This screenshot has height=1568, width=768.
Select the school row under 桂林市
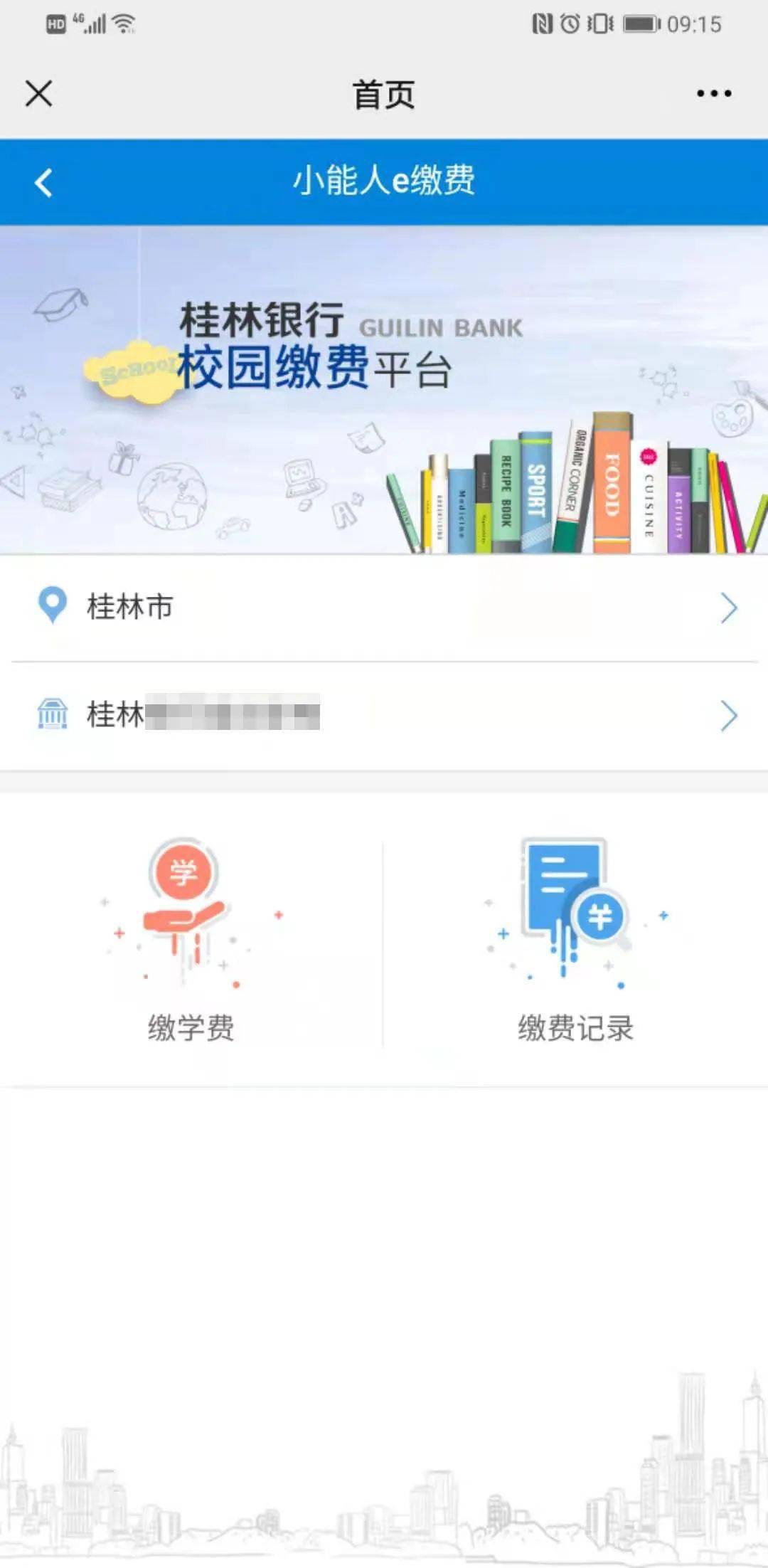click(x=384, y=716)
